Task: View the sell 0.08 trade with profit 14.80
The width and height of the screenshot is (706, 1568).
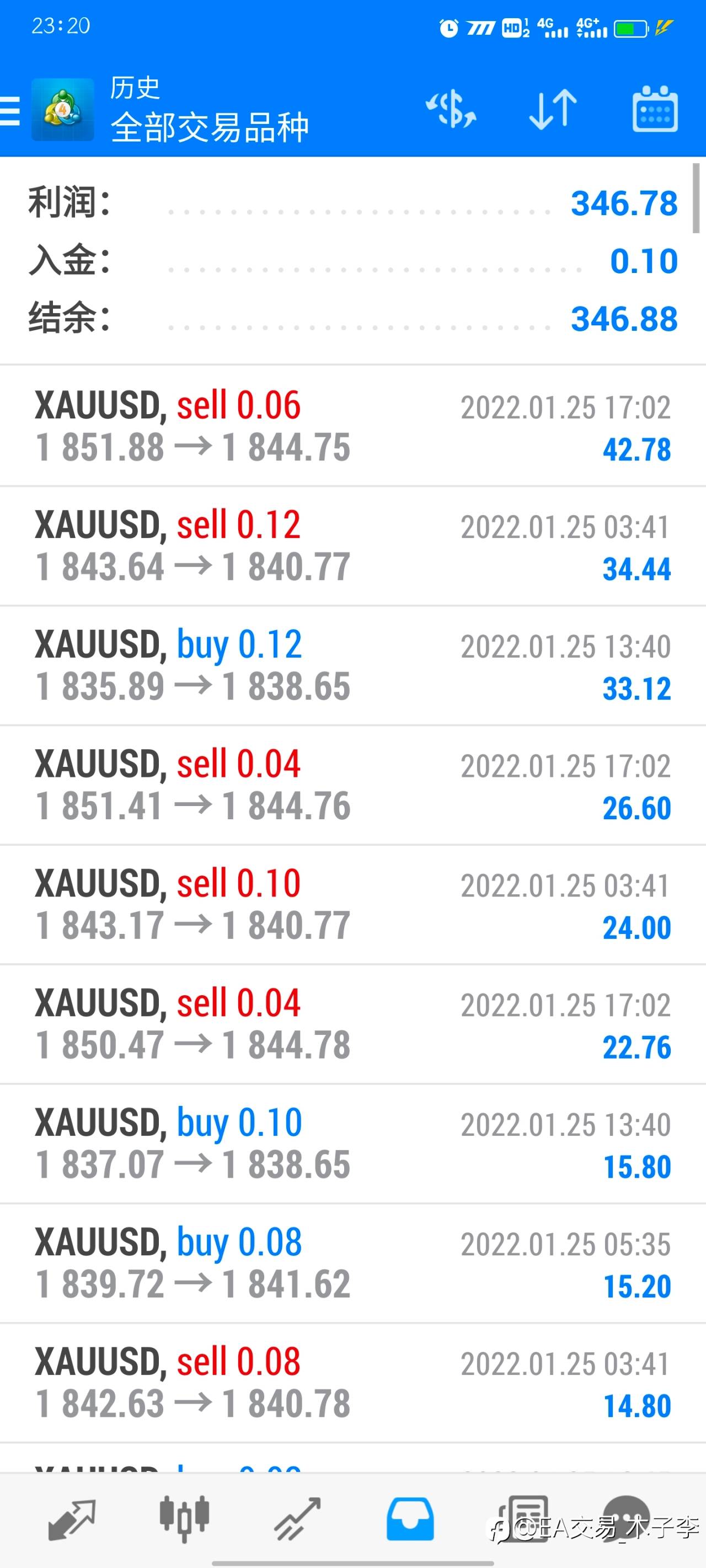Action: click(352, 1383)
